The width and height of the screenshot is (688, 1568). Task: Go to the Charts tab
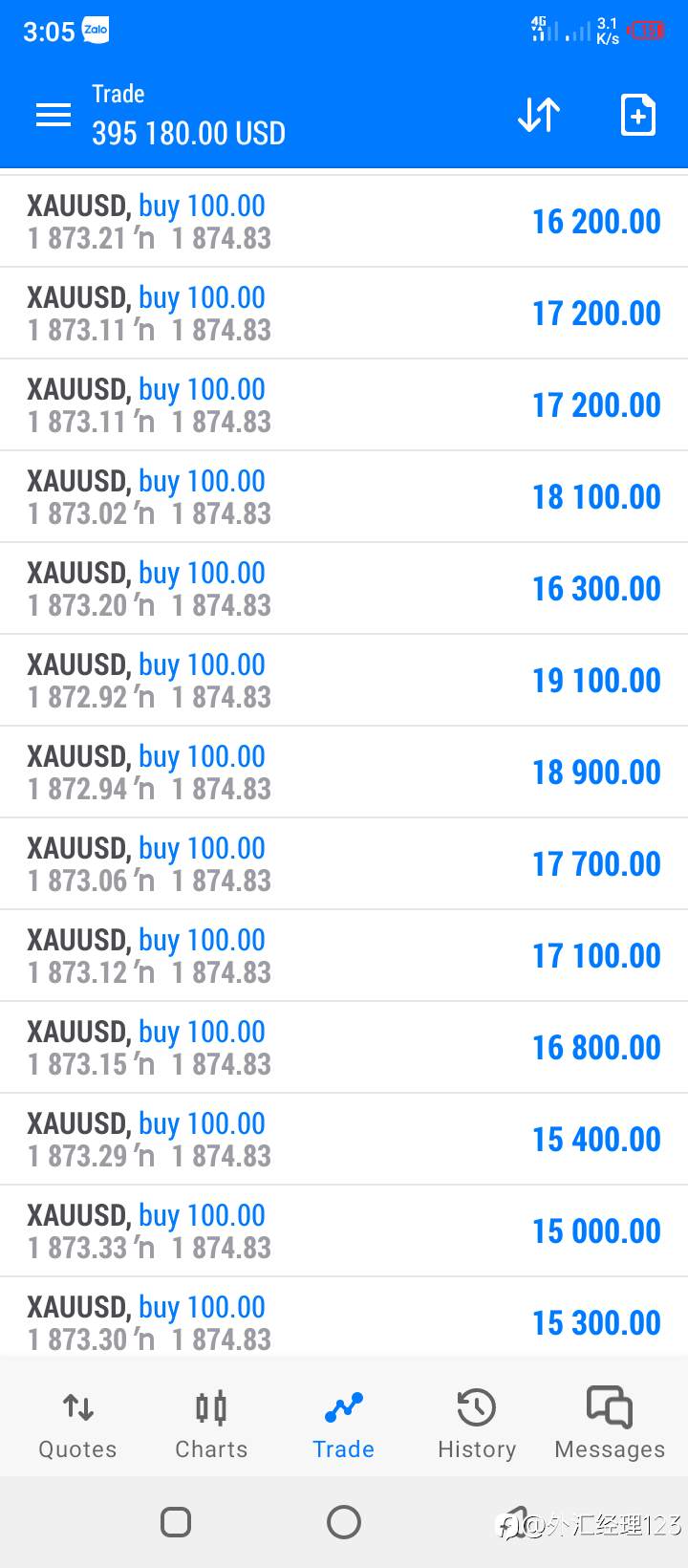(211, 1425)
